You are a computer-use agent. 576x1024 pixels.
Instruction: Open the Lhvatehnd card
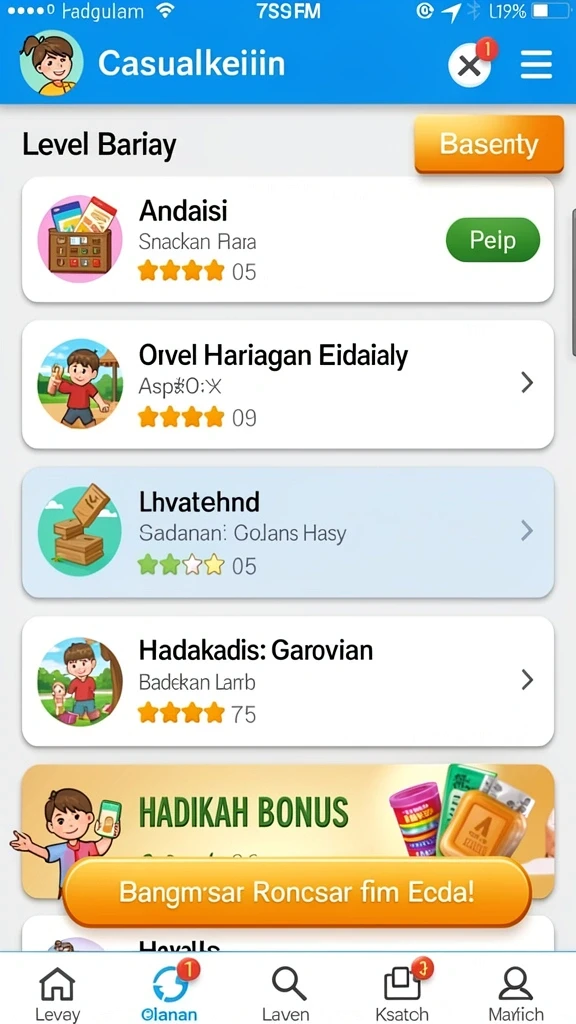click(x=288, y=532)
